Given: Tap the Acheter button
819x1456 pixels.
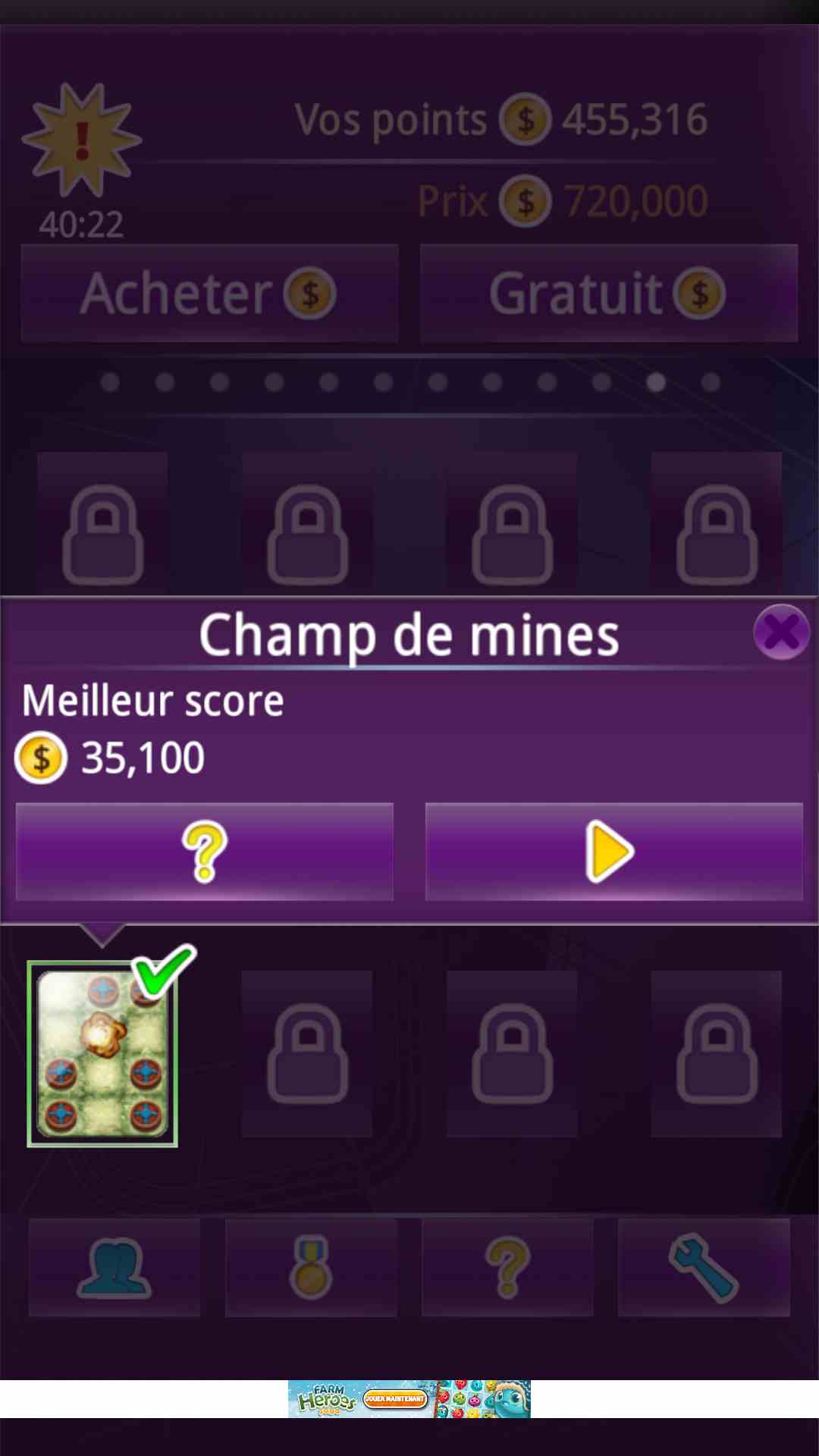Looking at the screenshot, I should pos(210,293).
